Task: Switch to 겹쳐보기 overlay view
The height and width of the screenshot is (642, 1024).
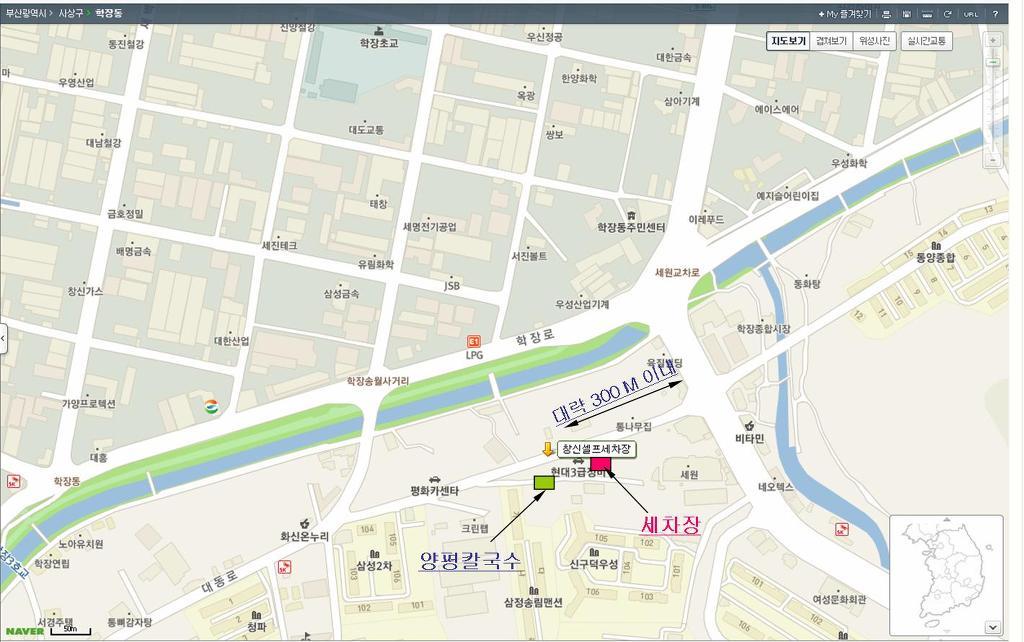Action: click(831, 41)
